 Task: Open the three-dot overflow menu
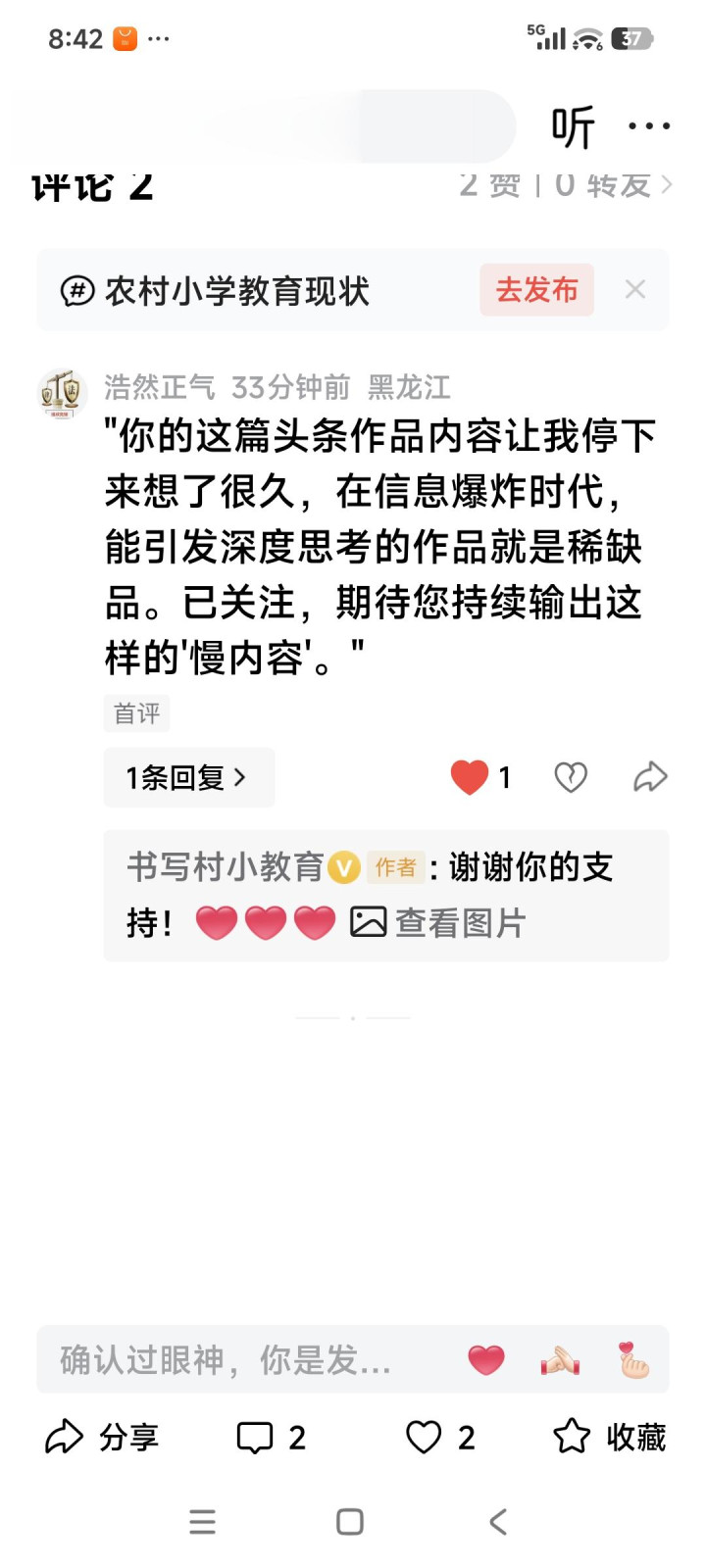649,126
